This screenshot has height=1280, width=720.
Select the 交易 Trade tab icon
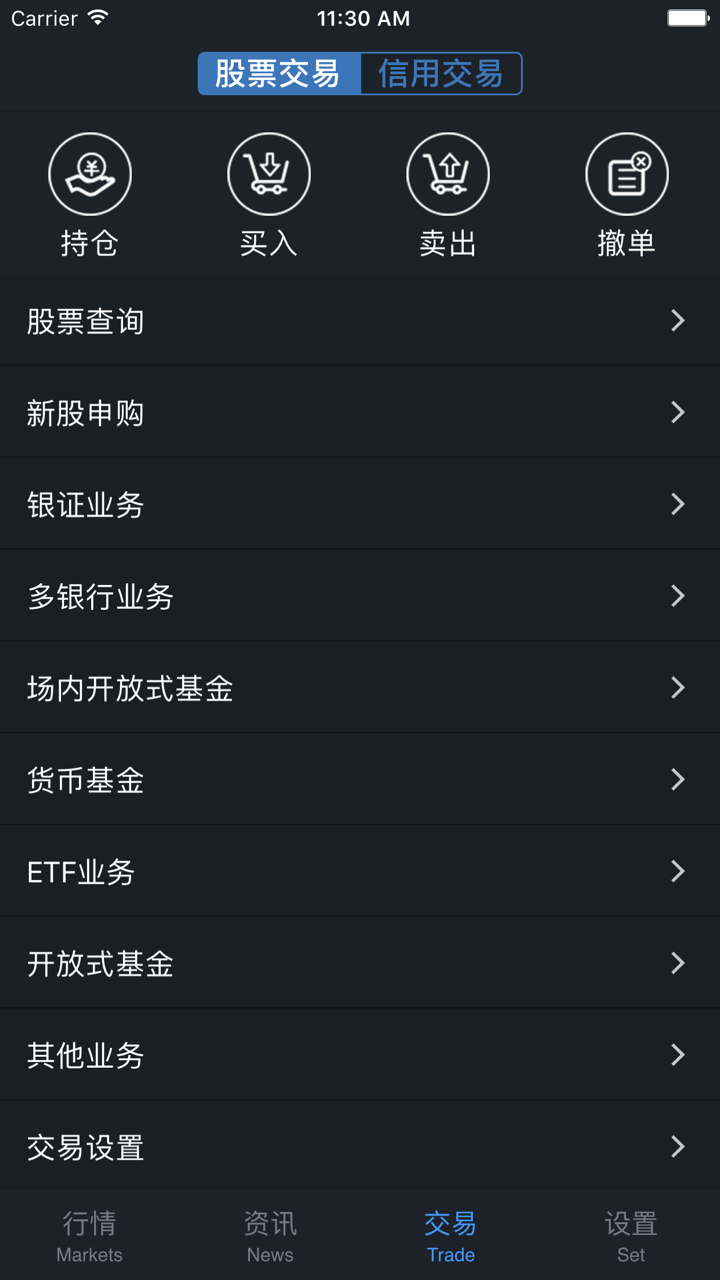click(450, 1235)
